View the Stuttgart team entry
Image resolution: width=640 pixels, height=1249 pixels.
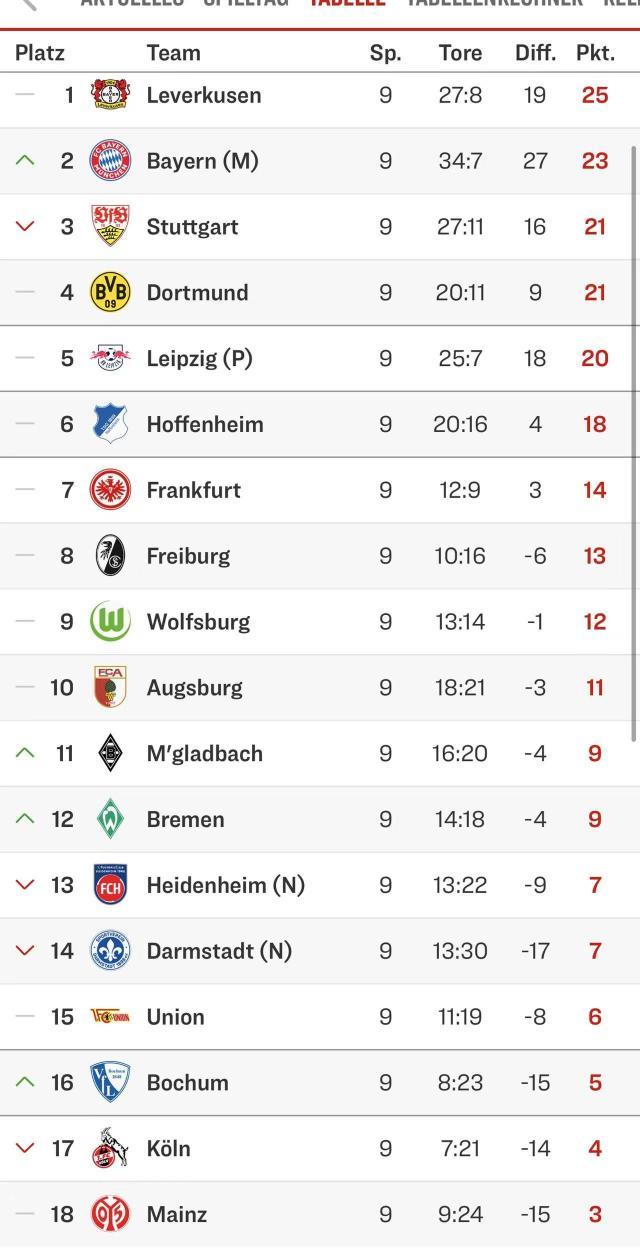tap(193, 227)
